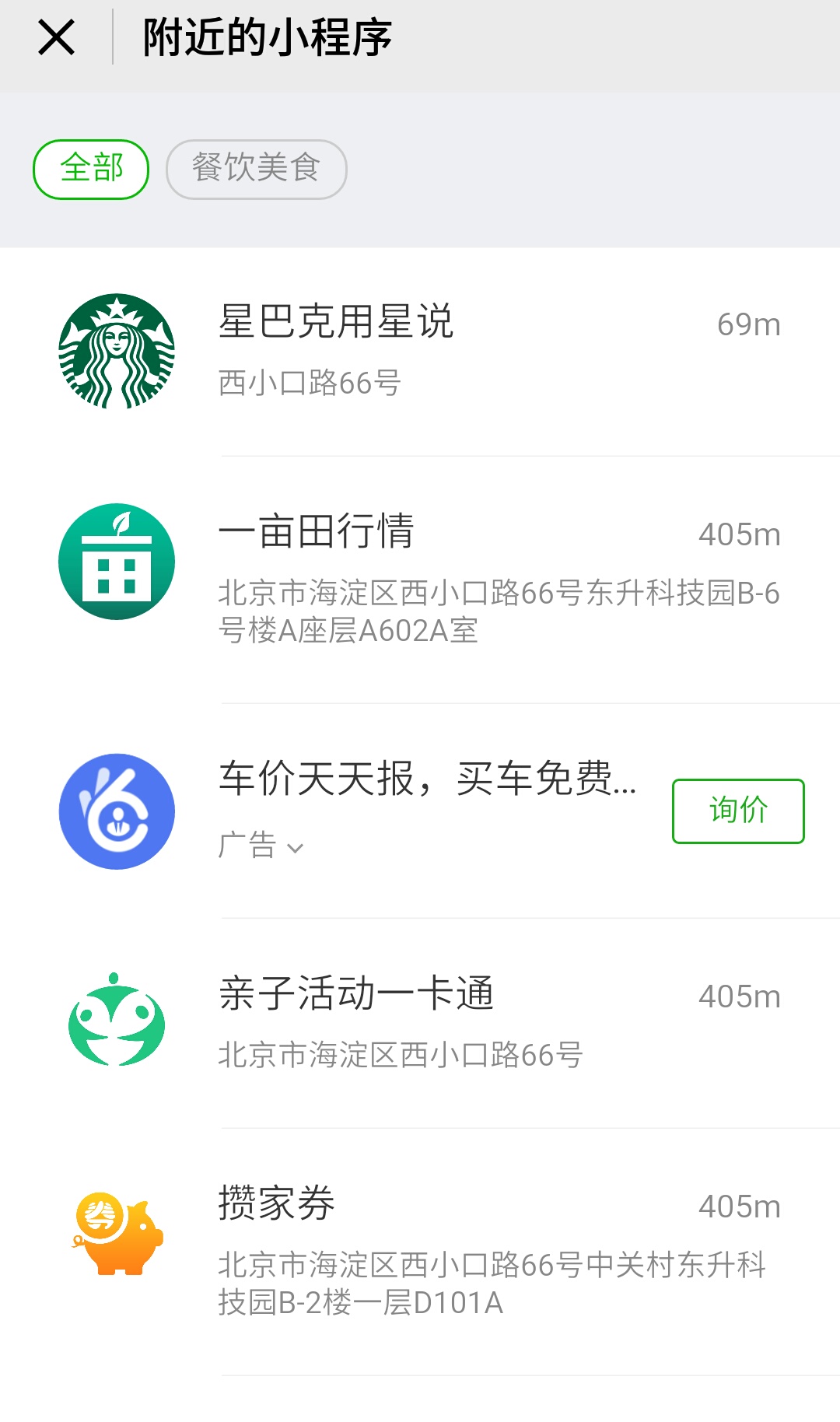
Task: Open the 攒家券 mini program
Action: (x=420, y=1249)
